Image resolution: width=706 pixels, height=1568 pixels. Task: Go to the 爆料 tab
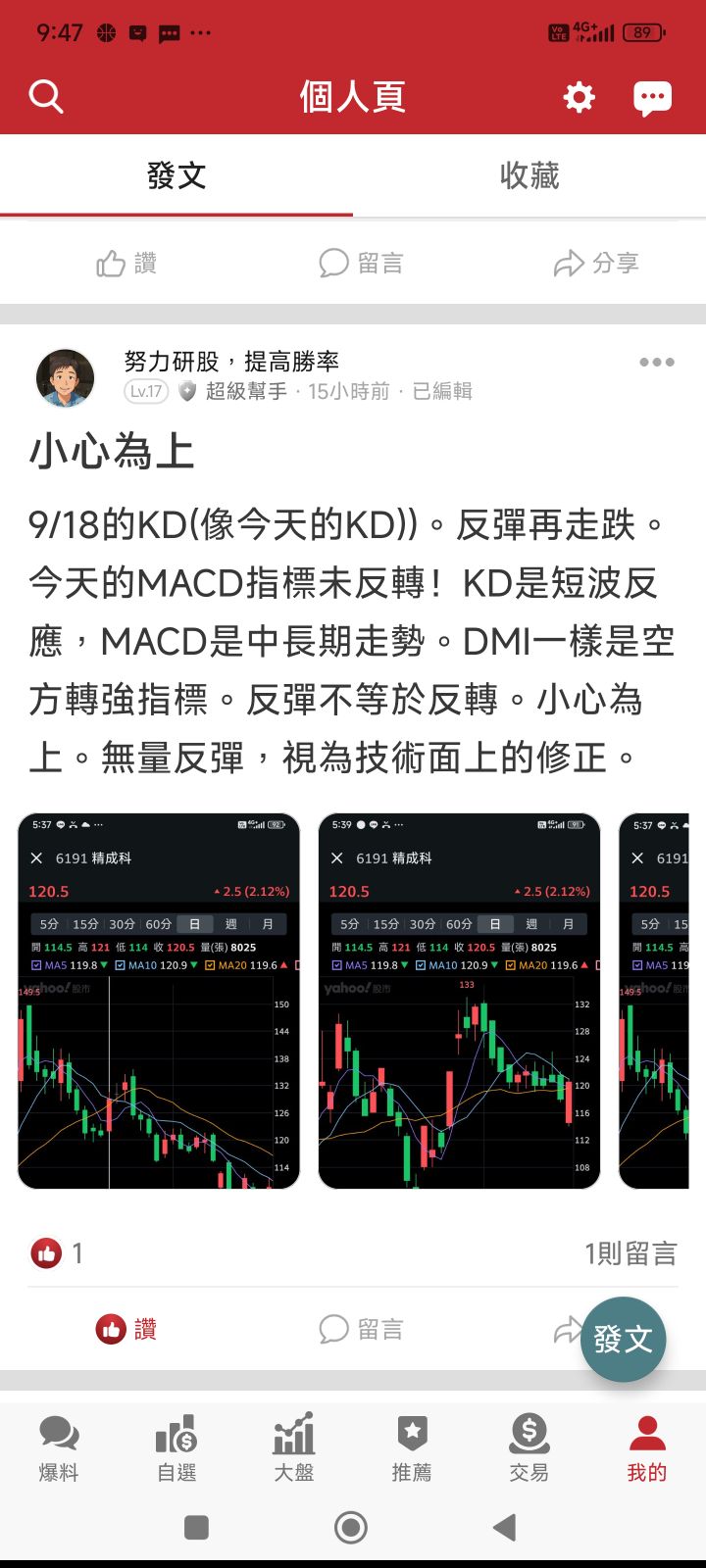coord(59,1448)
